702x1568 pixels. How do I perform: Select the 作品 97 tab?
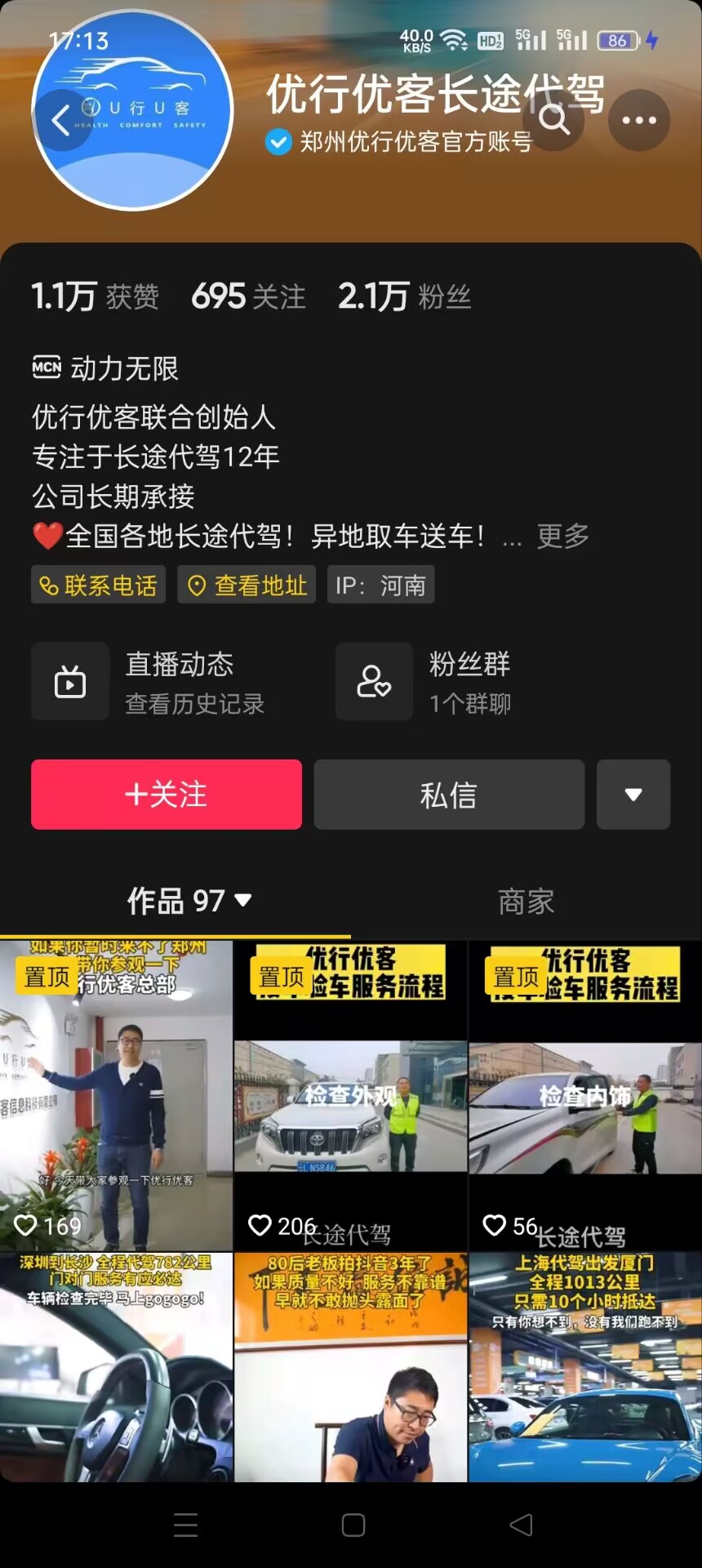pyautogui.click(x=189, y=902)
